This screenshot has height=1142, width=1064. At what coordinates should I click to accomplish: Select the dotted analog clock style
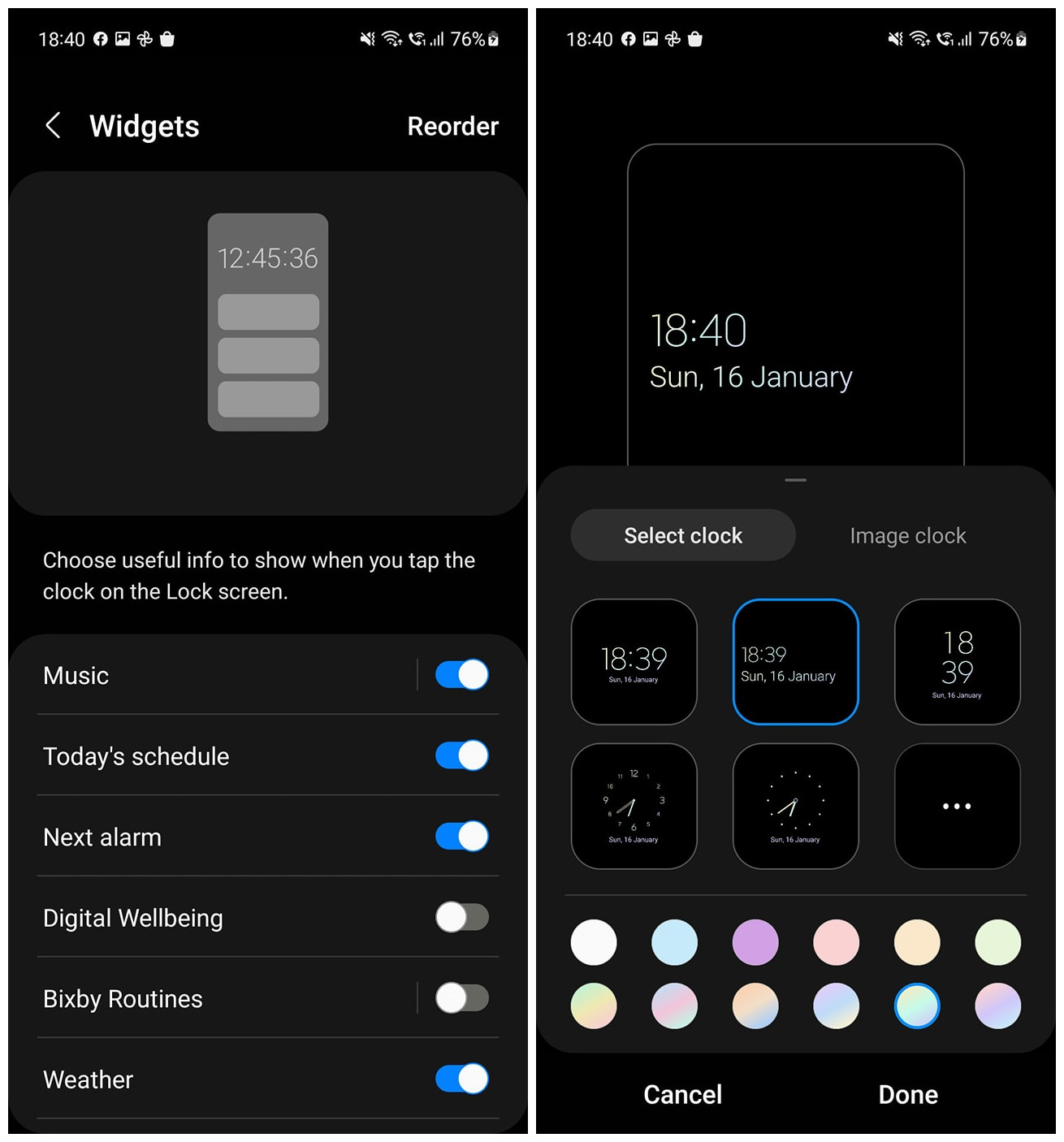795,807
